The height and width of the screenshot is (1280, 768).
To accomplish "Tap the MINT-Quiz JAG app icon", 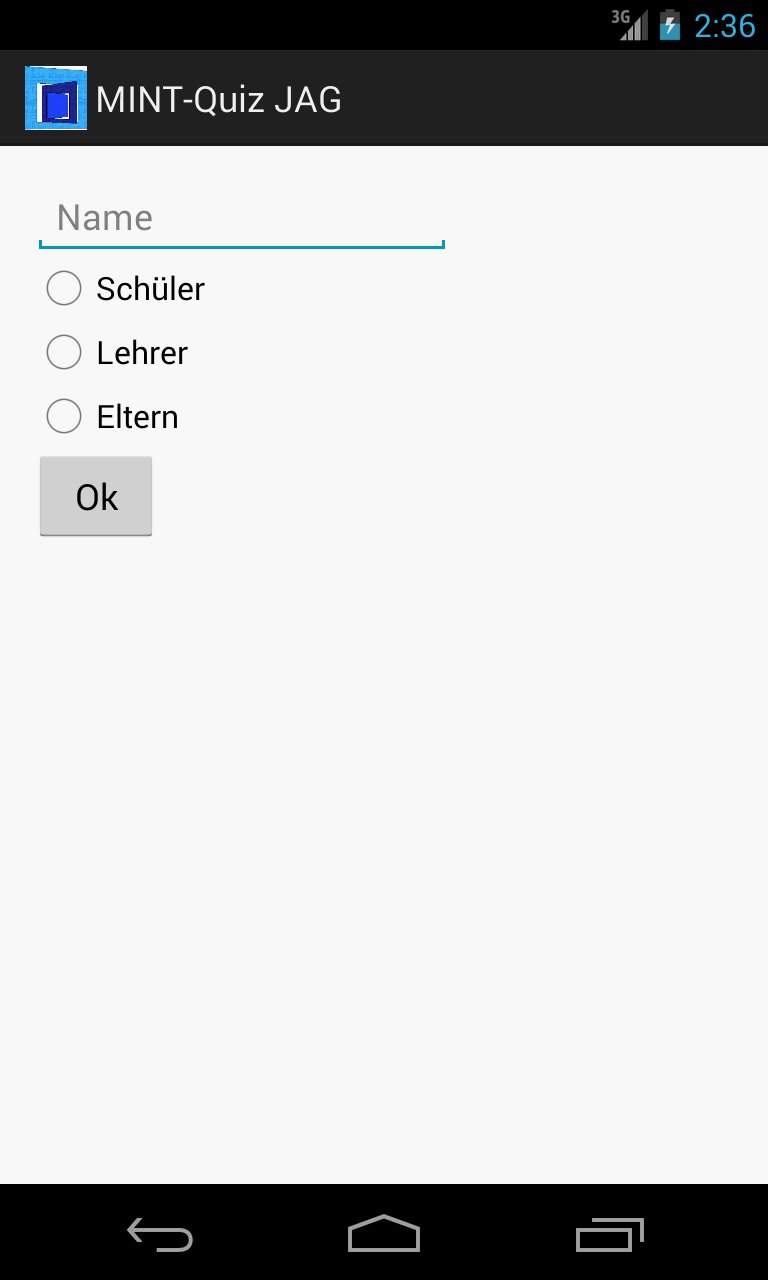I will pyautogui.click(x=56, y=97).
